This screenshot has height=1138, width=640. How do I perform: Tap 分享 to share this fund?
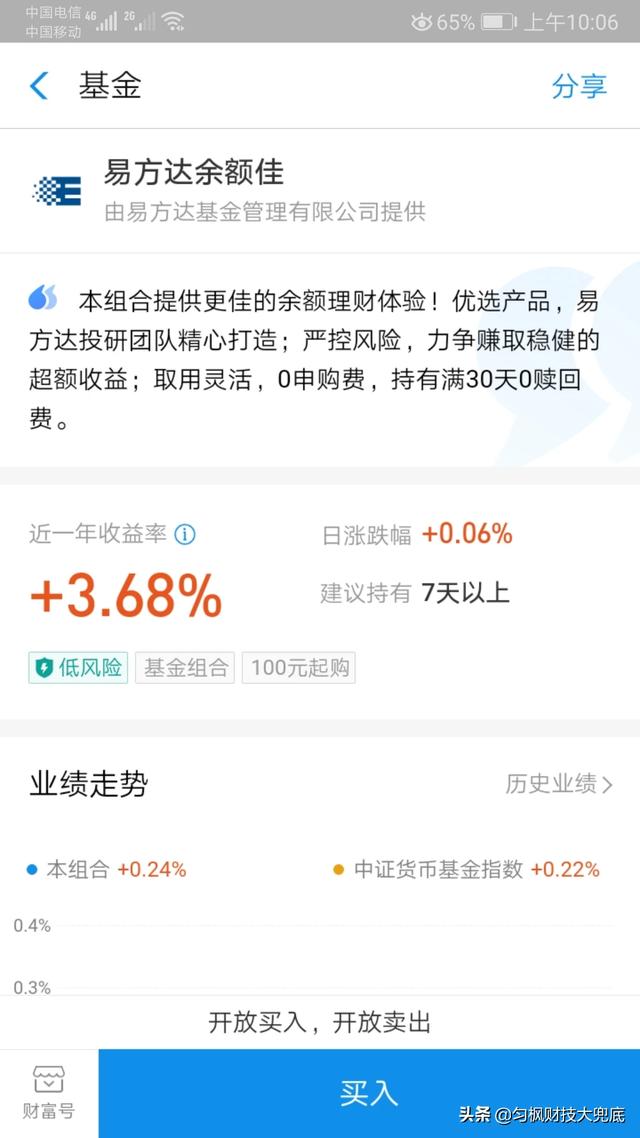coord(578,86)
